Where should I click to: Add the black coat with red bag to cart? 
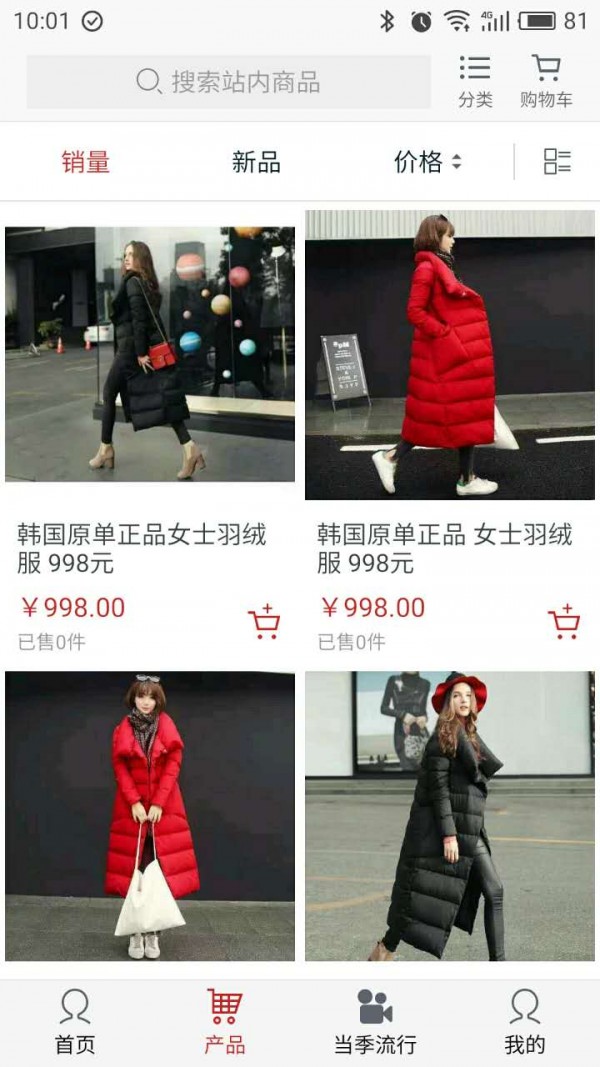(264, 622)
